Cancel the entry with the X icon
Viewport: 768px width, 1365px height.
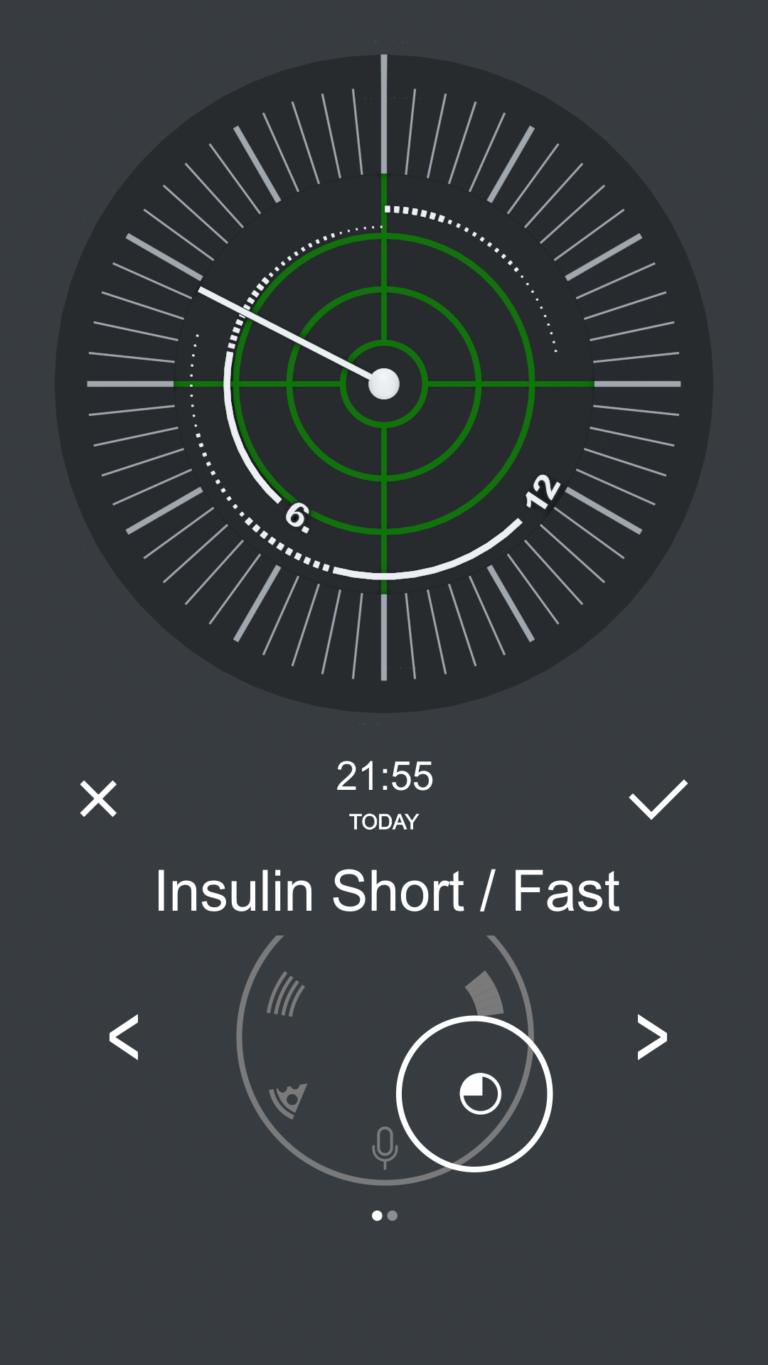pos(98,799)
